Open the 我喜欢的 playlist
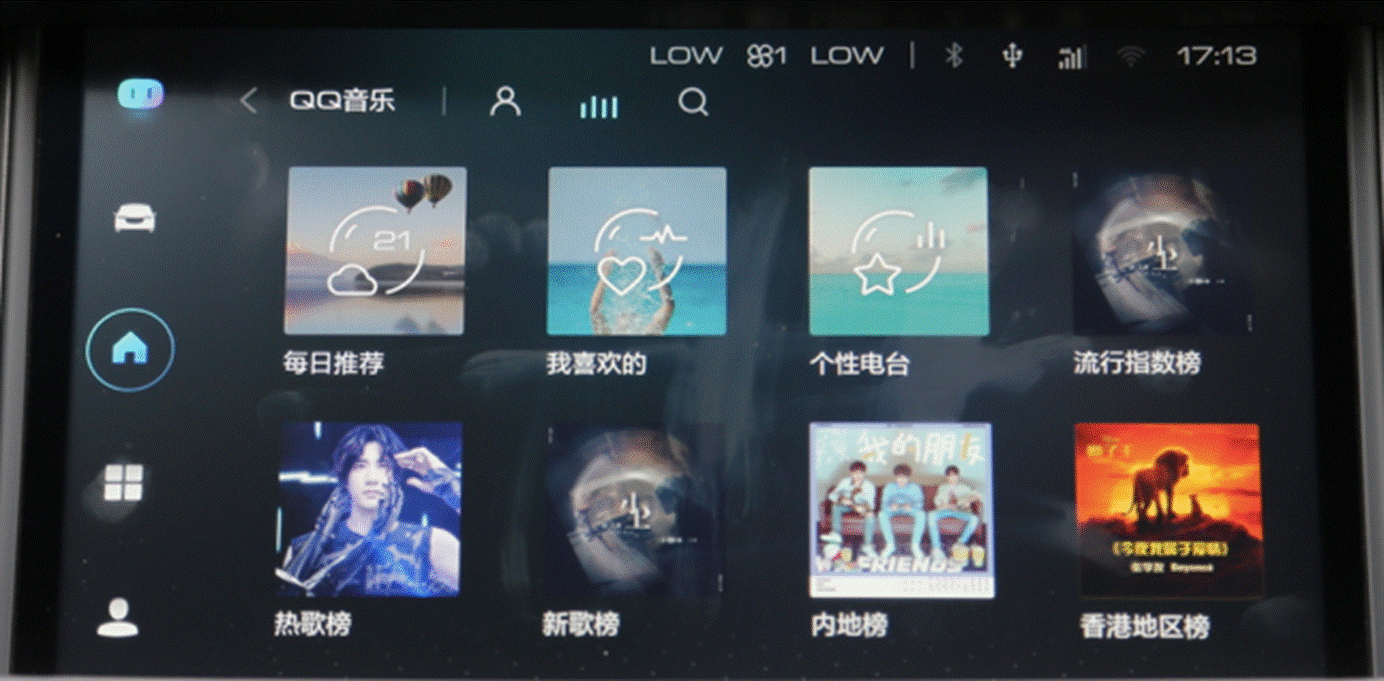Screen dimensions: 1384x681 pyautogui.click(x=637, y=251)
